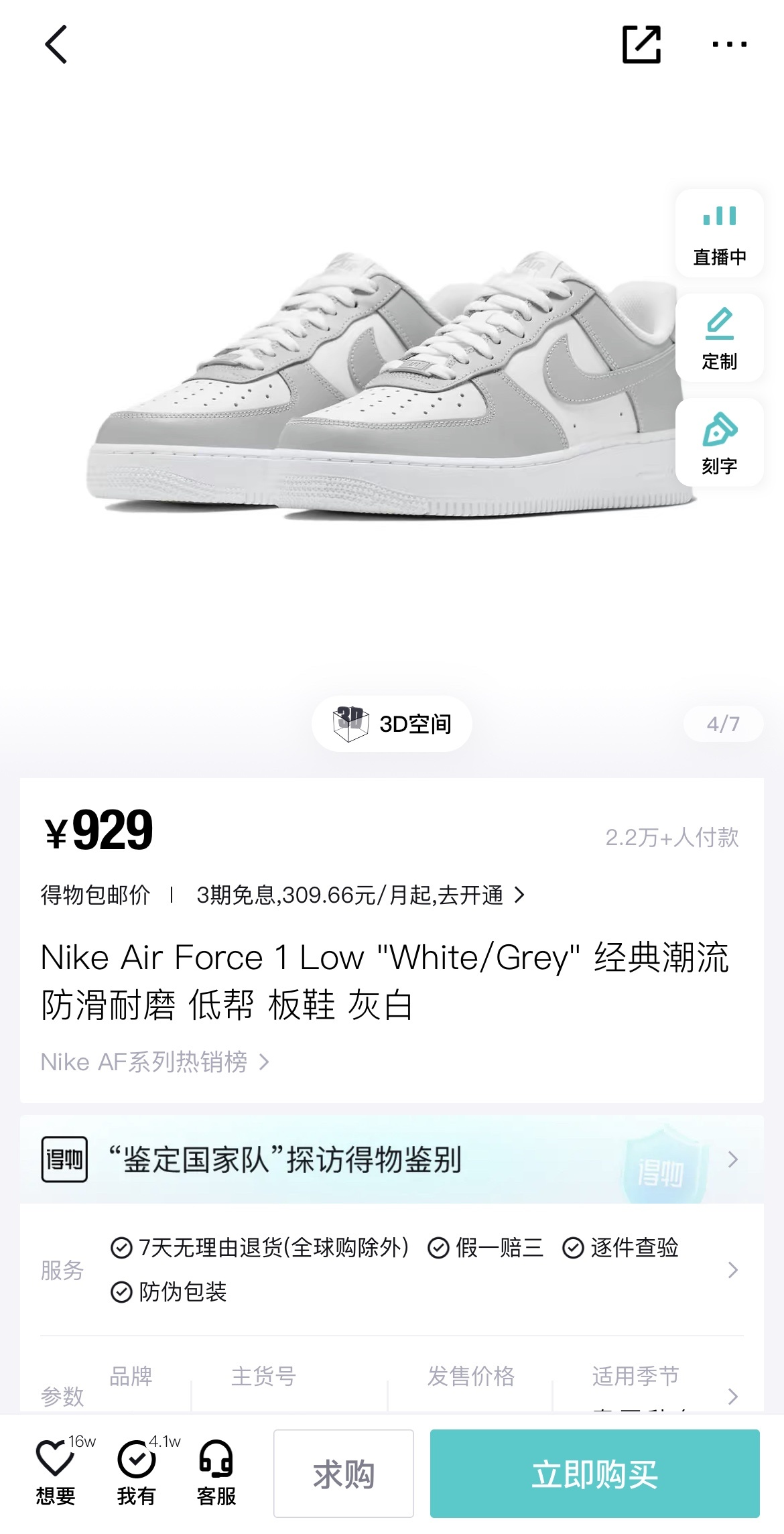The height and width of the screenshot is (1534, 784).
Task: Expand the 参数 product parameters row
Action: click(732, 1397)
